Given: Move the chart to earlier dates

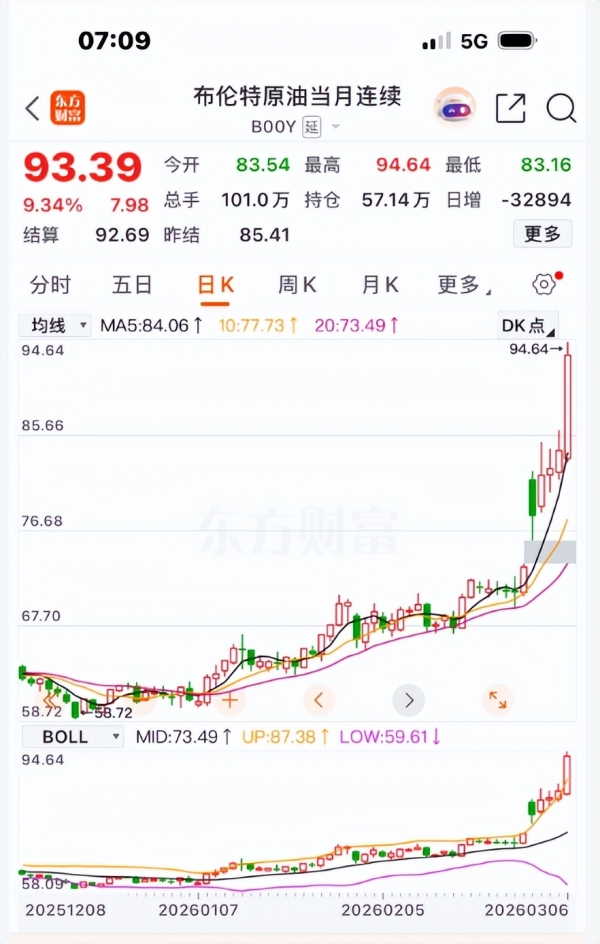Looking at the screenshot, I should click(319, 699).
